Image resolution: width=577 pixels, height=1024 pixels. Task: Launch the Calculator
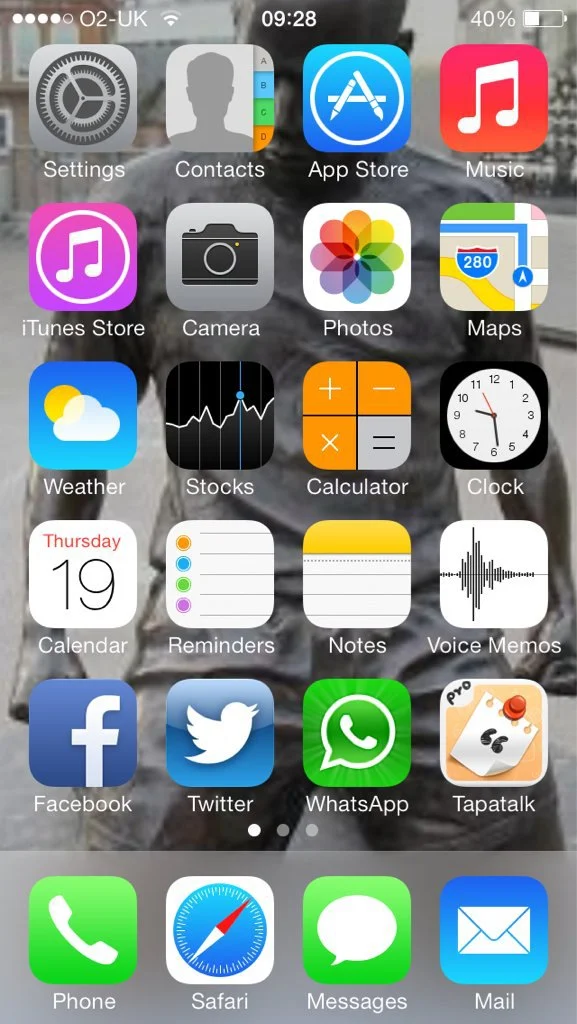(x=357, y=415)
